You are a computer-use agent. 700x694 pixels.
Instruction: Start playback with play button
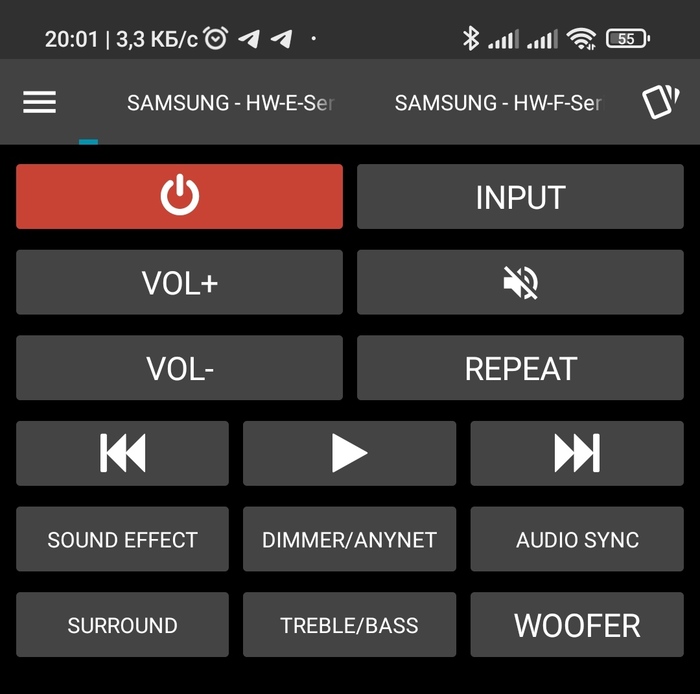click(349, 453)
